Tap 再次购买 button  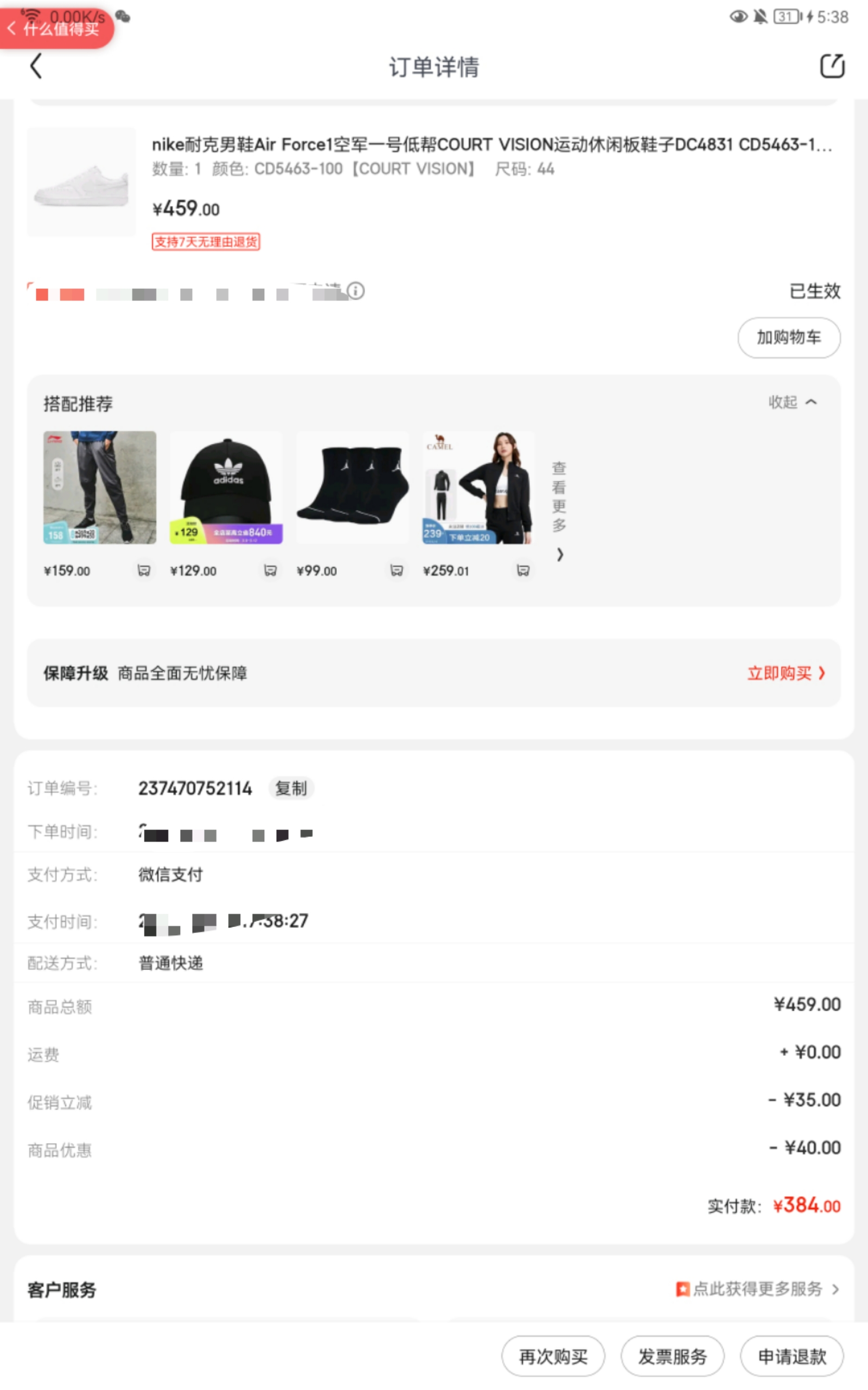click(x=553, y=1356)
